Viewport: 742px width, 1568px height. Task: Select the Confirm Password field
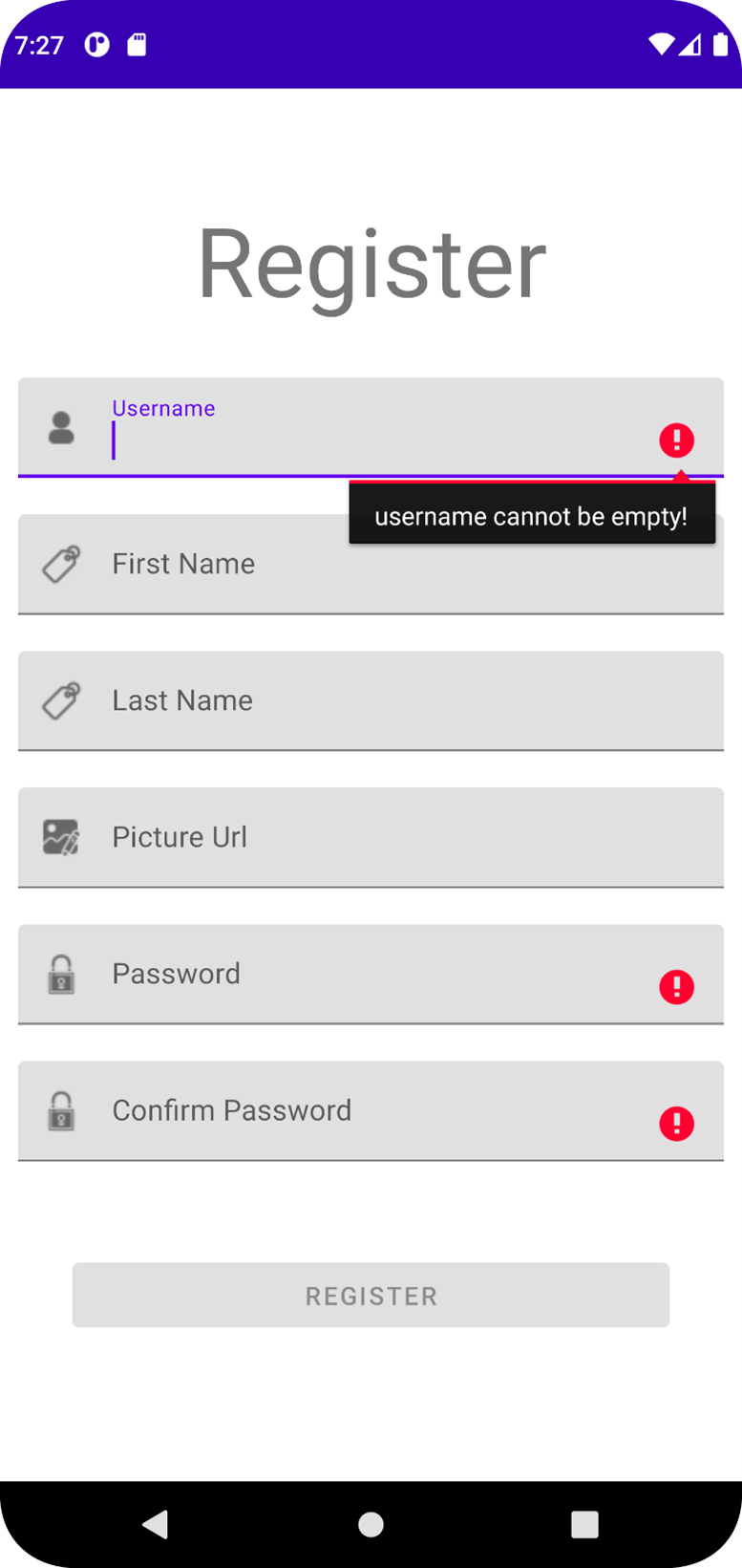(x=371, y=1111)
